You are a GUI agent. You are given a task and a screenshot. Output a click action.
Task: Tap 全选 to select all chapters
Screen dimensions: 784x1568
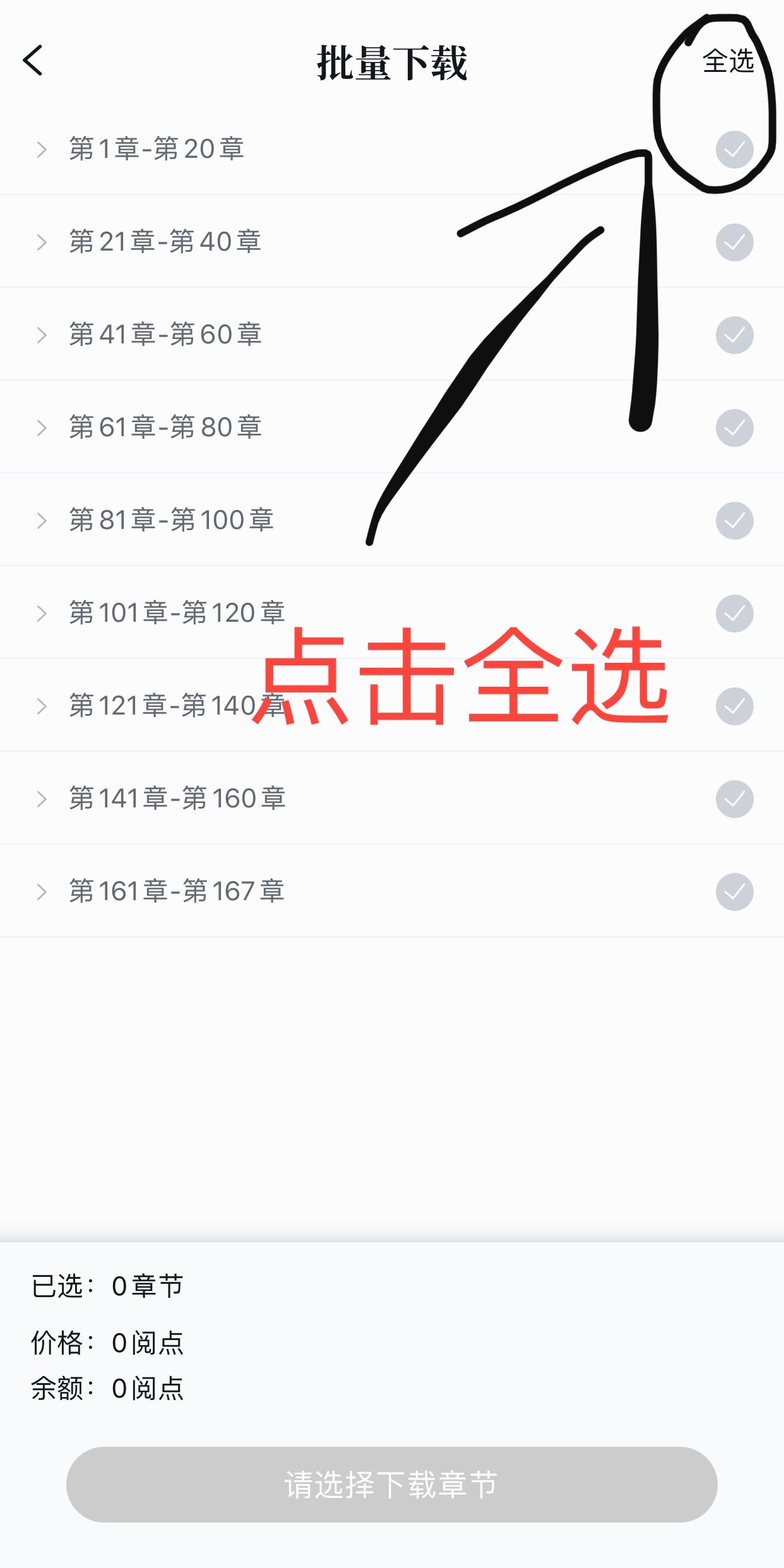[x=728, y=62]
